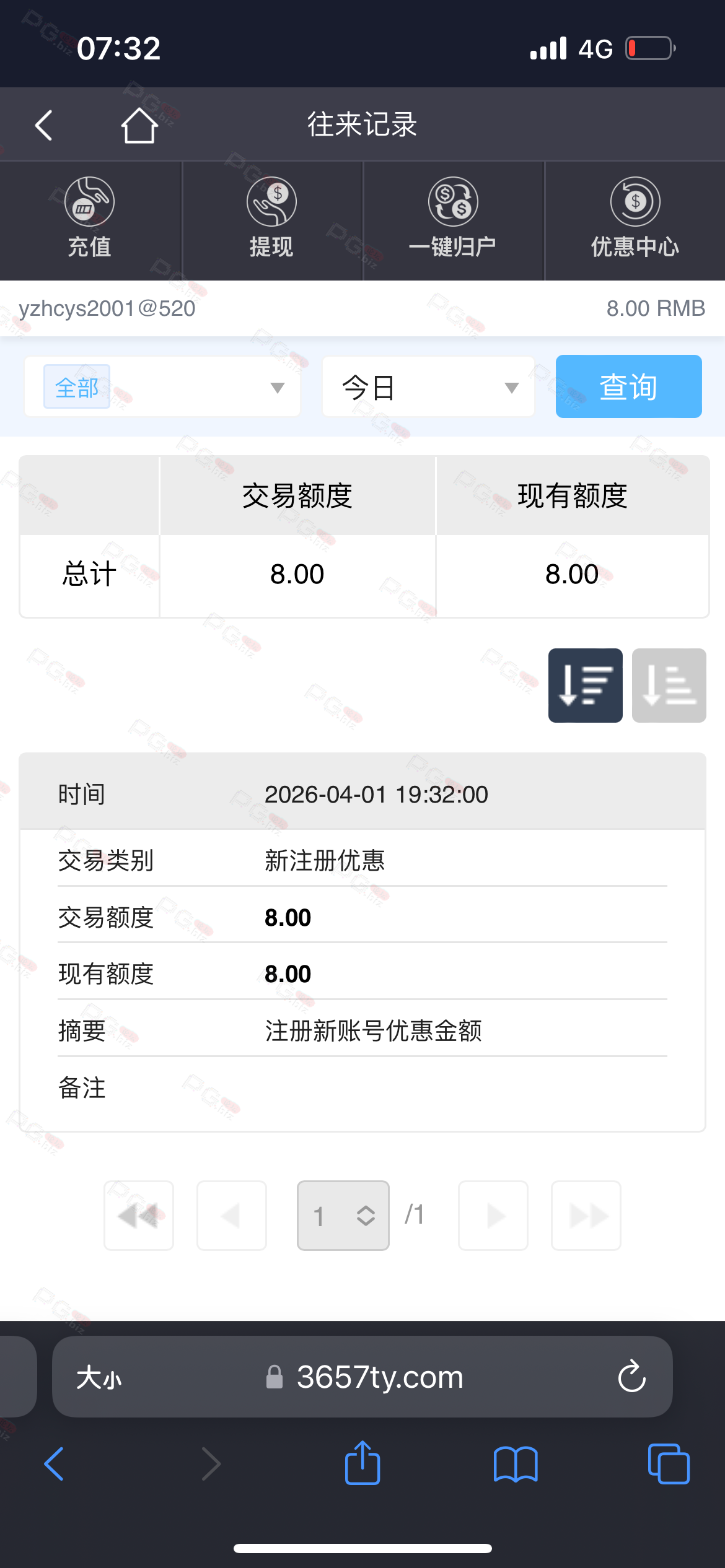Image resolution: width=725 pixels, height=1568 pixels.
Task: Jump to the first page of records
Action: 139,1215
